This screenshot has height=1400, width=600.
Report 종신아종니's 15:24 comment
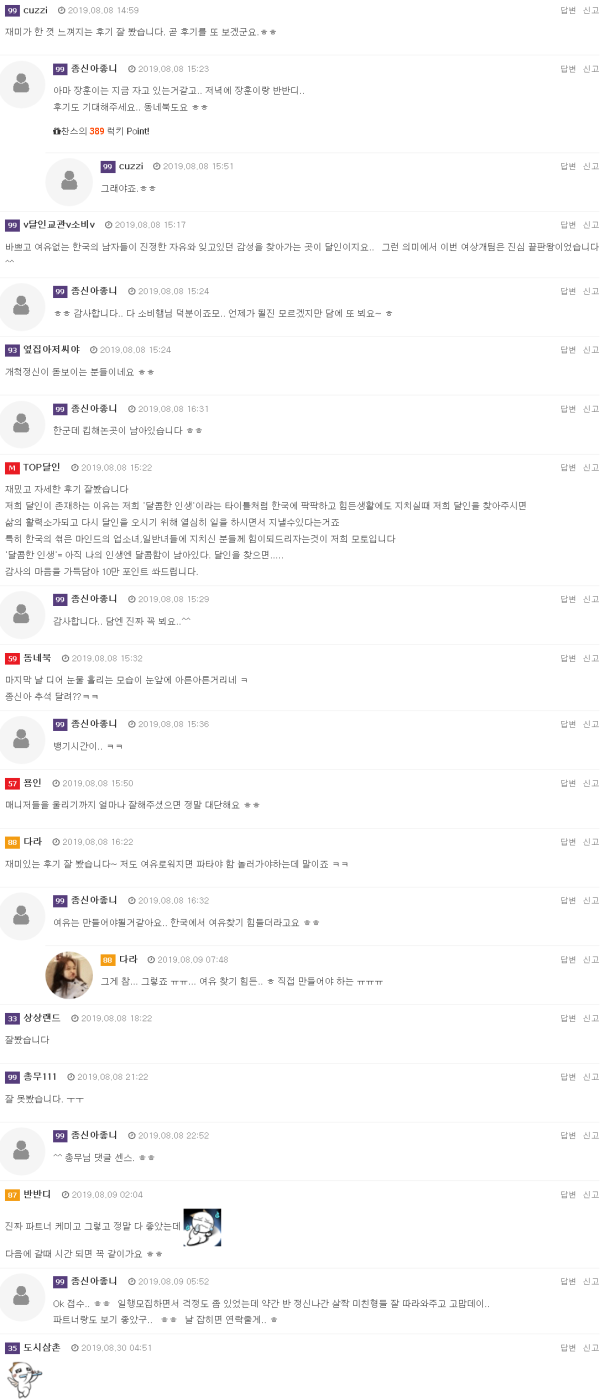tap(591, 291)
